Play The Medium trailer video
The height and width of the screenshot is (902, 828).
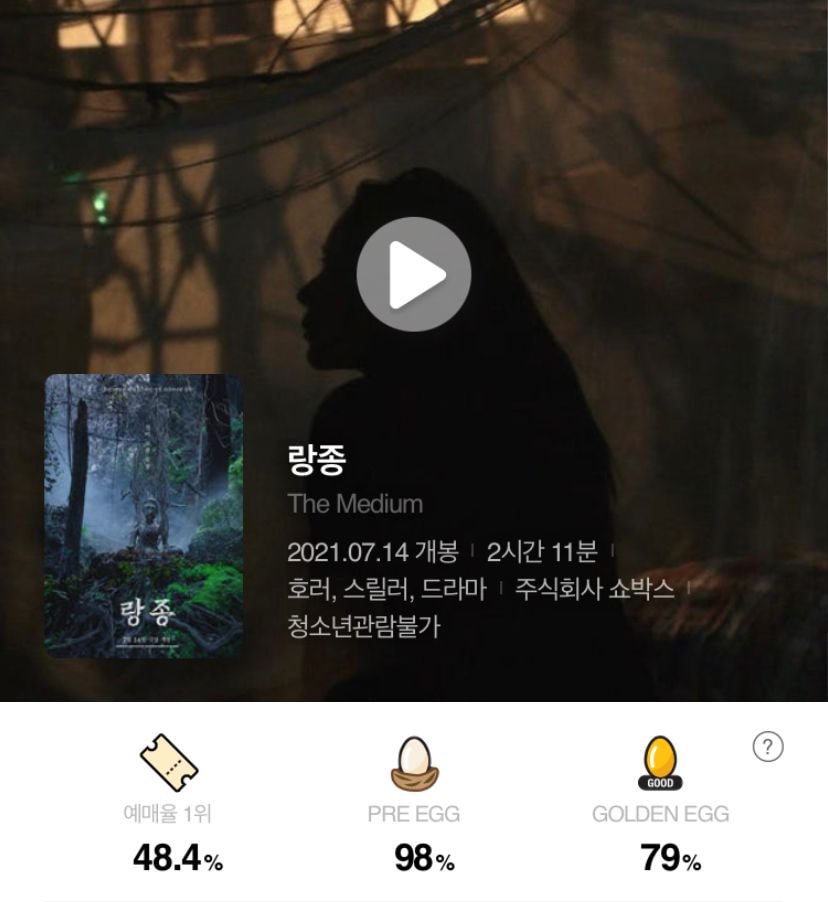(414, 274)
